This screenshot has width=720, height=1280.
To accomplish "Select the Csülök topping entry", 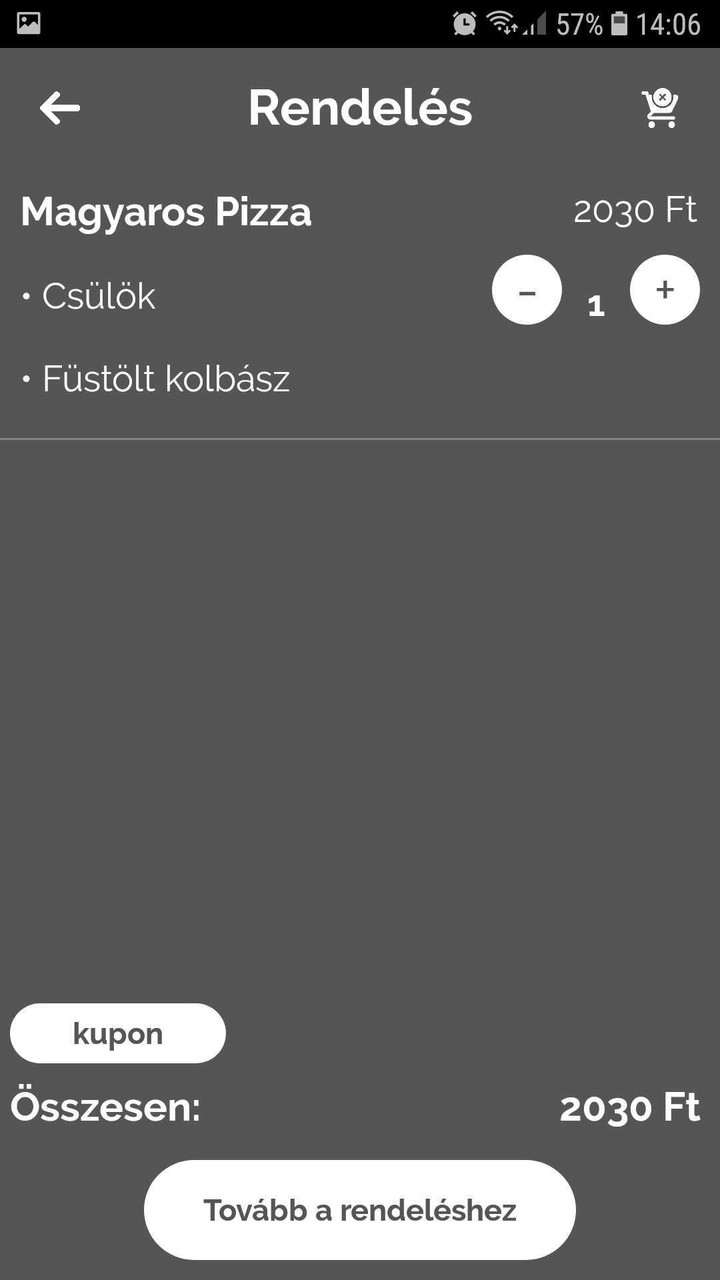I will 98,295.
